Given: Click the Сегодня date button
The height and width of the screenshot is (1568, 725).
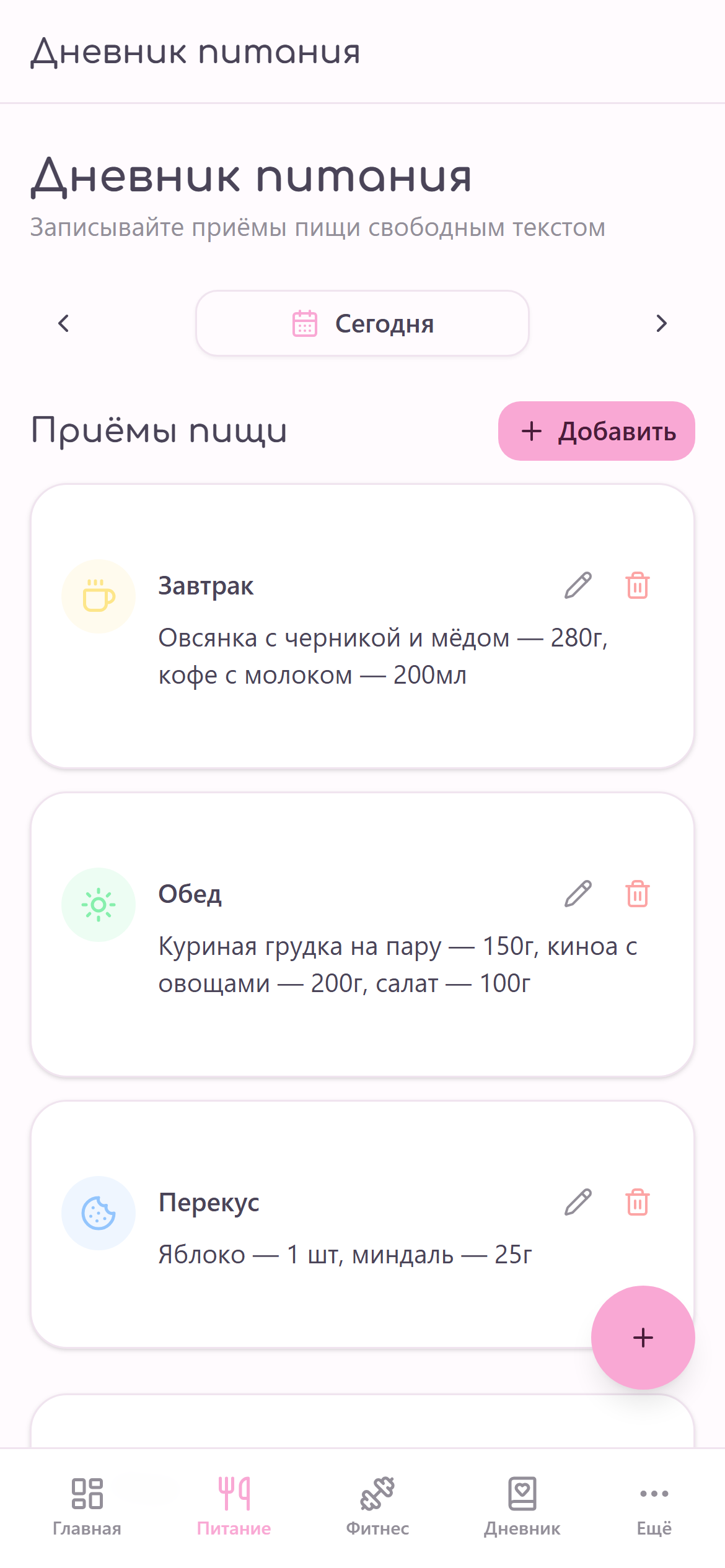Looking at the screenshot, I should coord(362,323).
